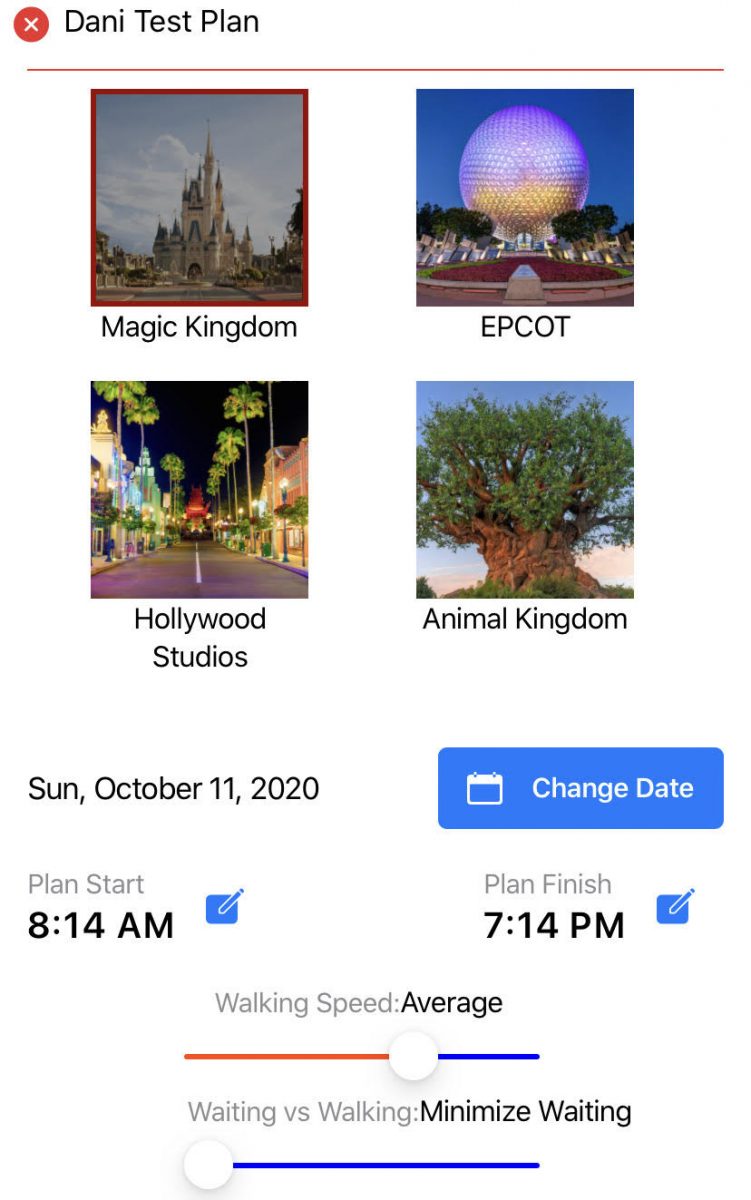Click the Dani Test Plan title
Screen dimensions: 751x1200
(x=162, y=22)
